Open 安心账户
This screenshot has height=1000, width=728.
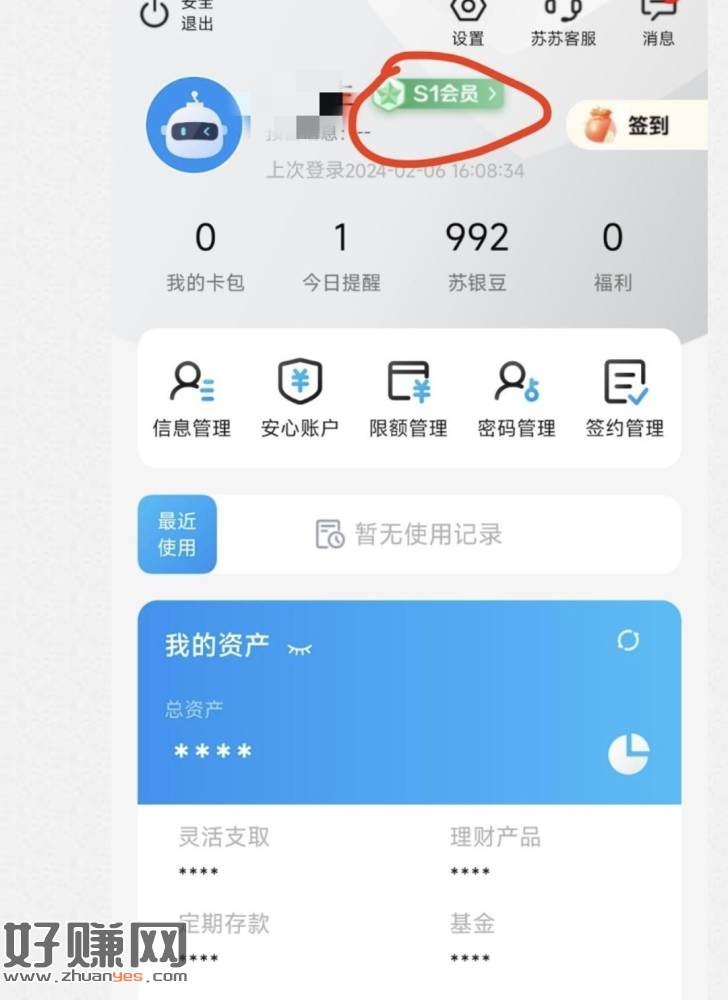point(299,399)
